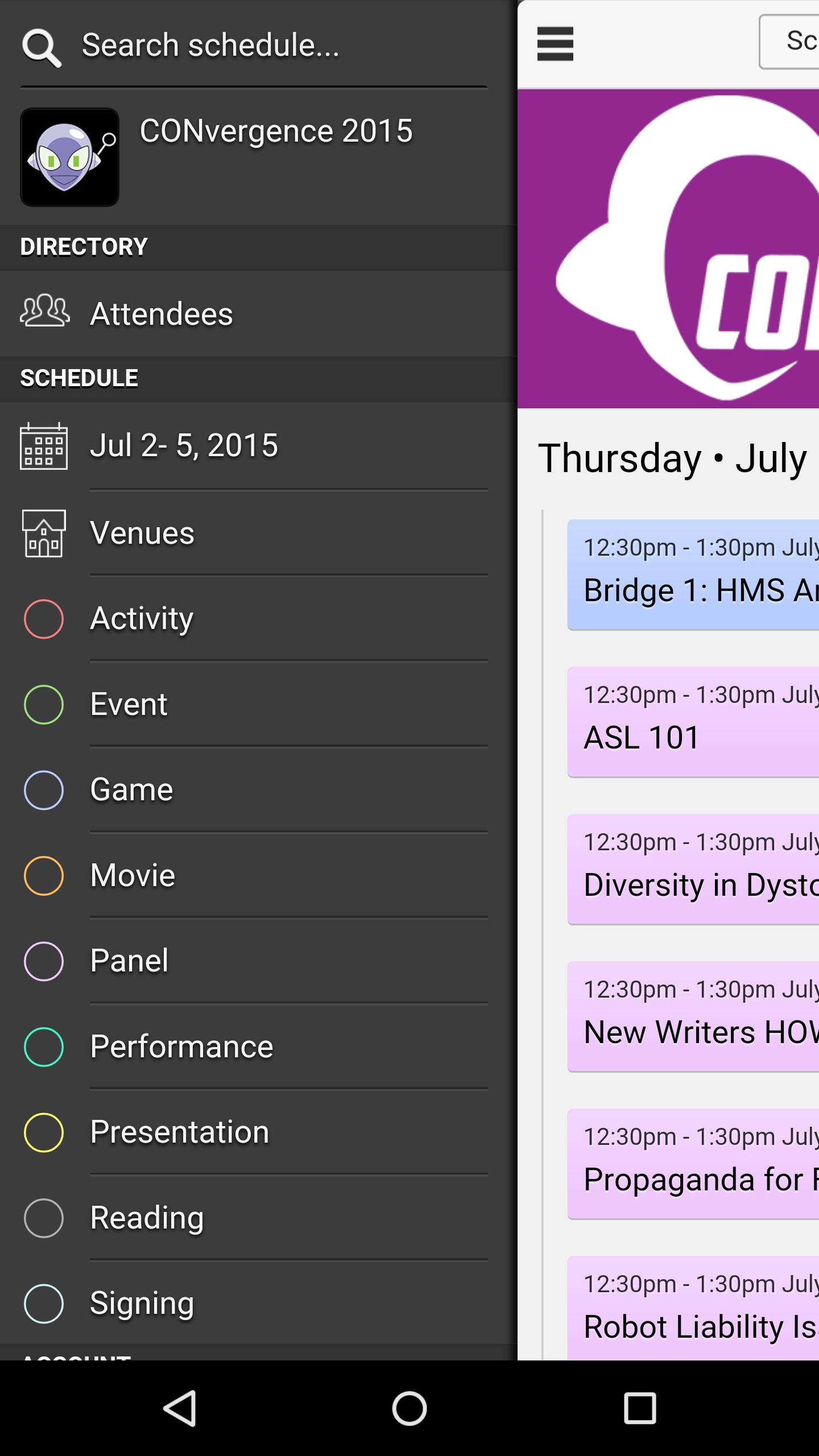This screenshot has width=819, height=1456.
Task: Click the orange Movie color circle
Action: pos(44,876)
